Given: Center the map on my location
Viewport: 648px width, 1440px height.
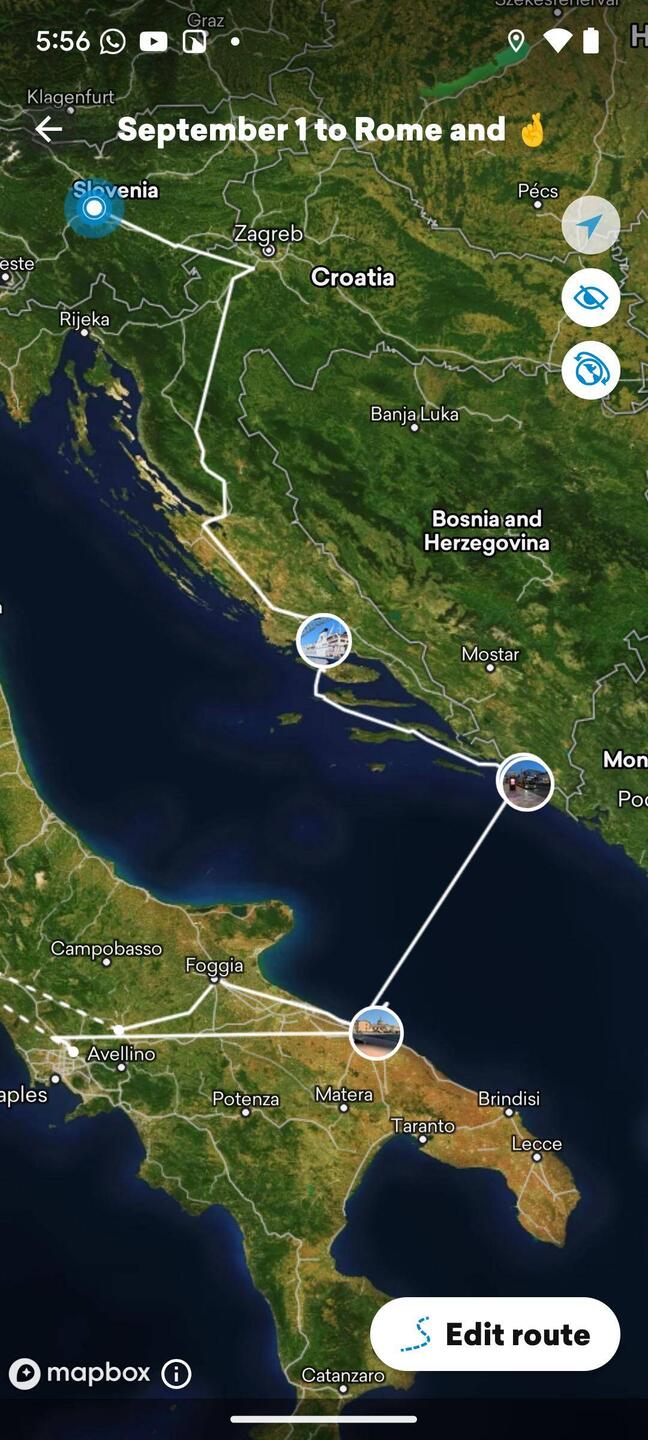Looking at the screenshot, I should [x=590, y=226].
